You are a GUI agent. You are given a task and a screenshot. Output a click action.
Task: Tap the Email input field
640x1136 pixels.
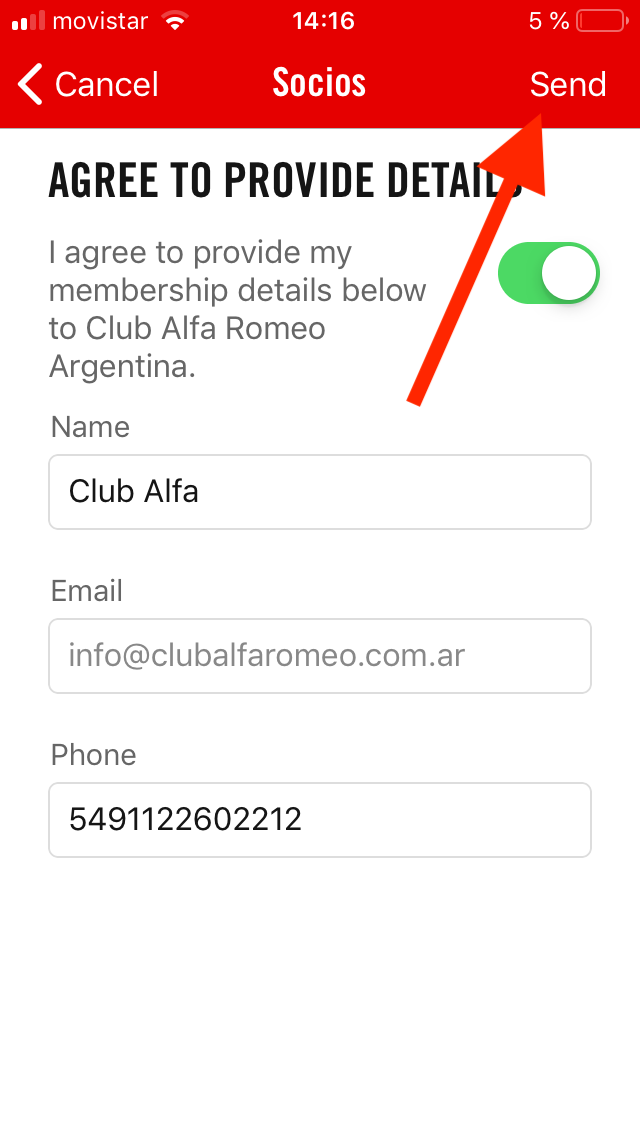coord(320,656)
